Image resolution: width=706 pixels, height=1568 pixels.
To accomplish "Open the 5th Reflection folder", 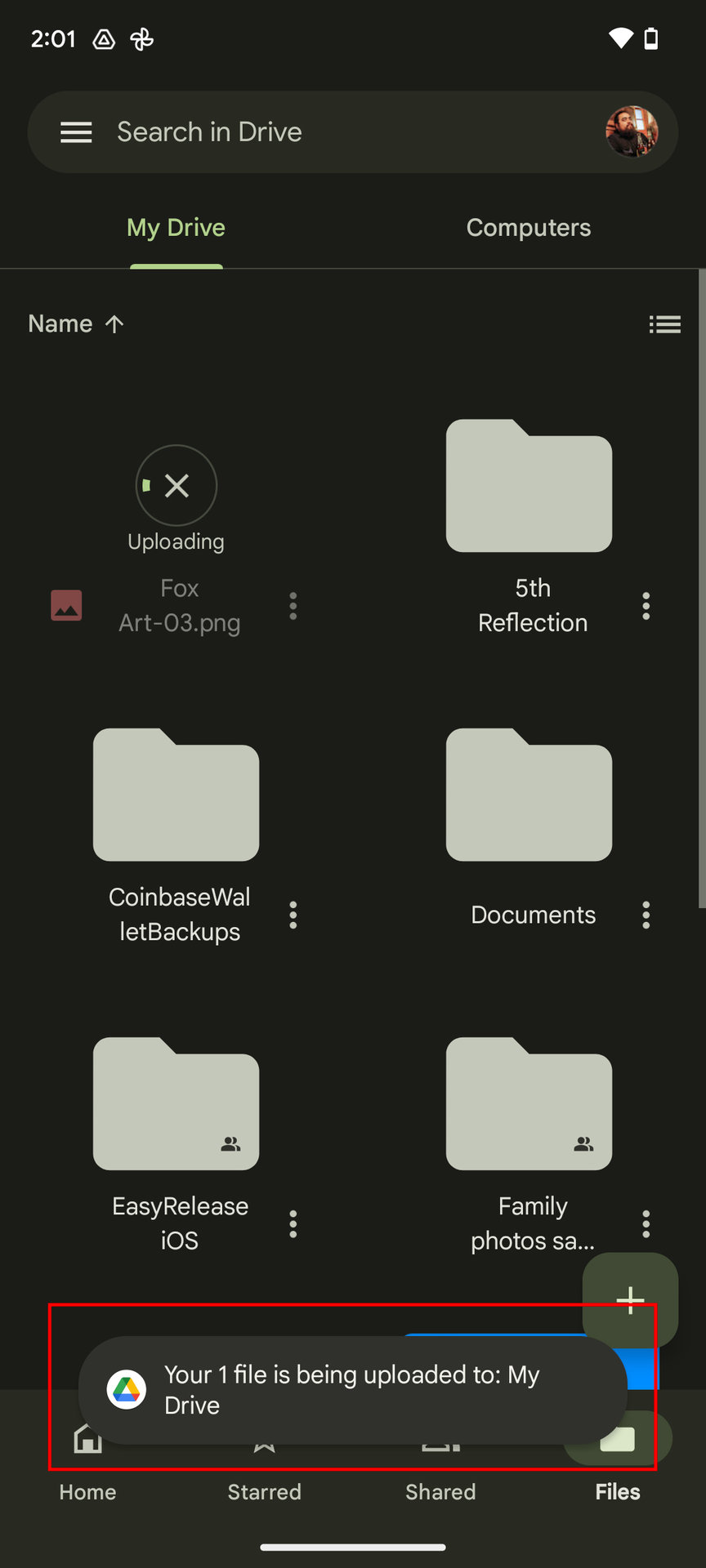I will [x=529, y=487].
